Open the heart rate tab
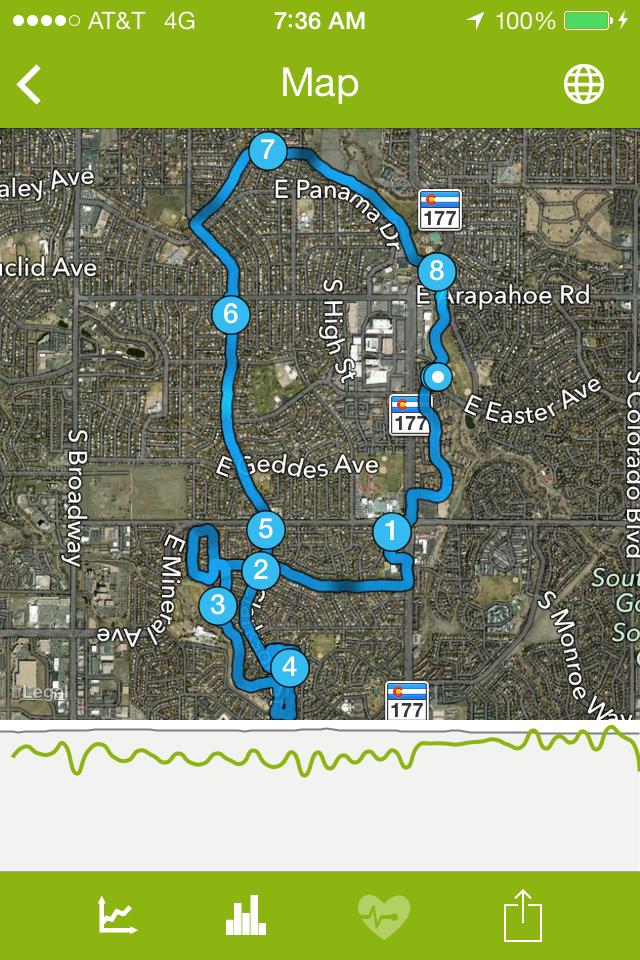 tap(383, 917)
